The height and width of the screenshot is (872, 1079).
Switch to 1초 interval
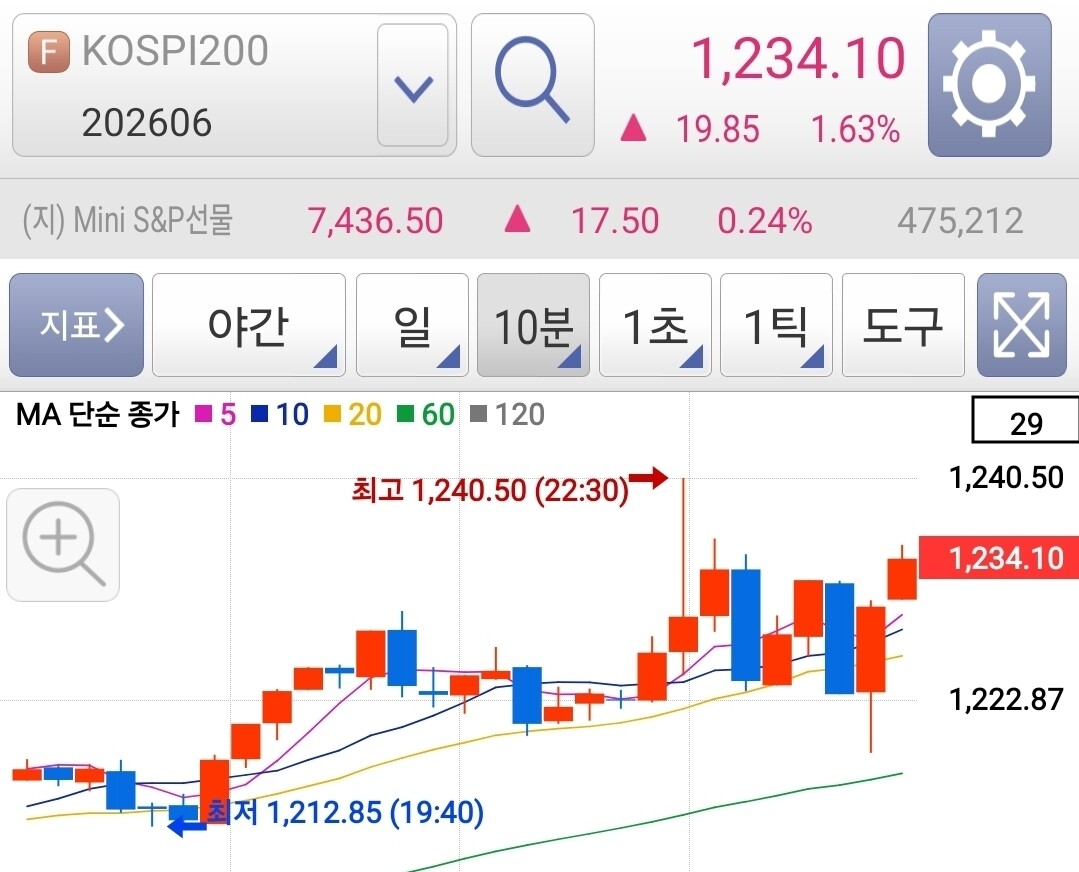(655, 325)
